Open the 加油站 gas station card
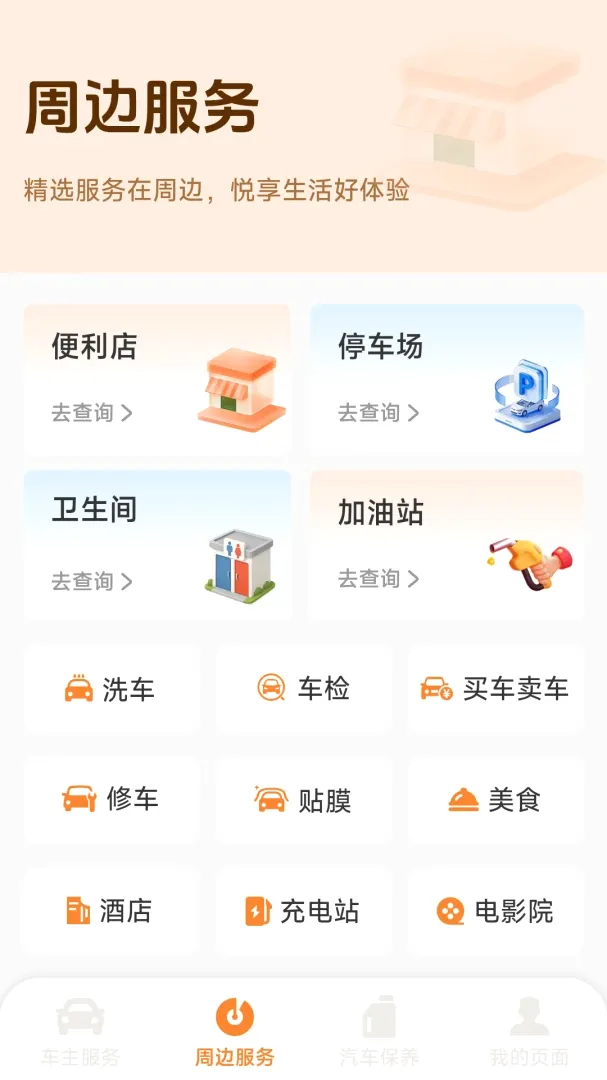 coord(447,545)
